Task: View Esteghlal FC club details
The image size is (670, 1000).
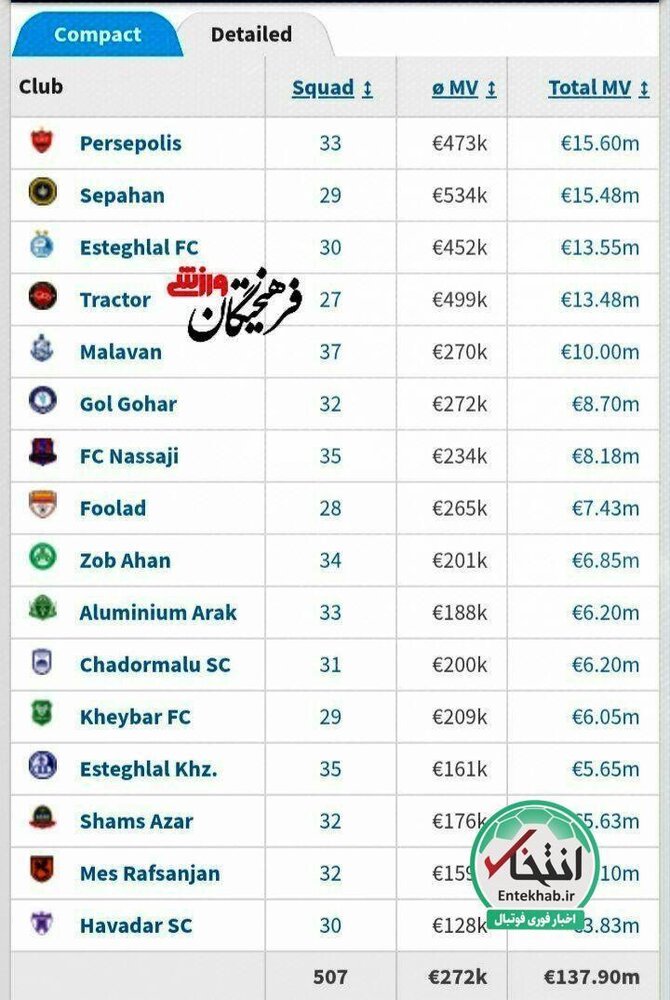Action: (x=138, y=247)
